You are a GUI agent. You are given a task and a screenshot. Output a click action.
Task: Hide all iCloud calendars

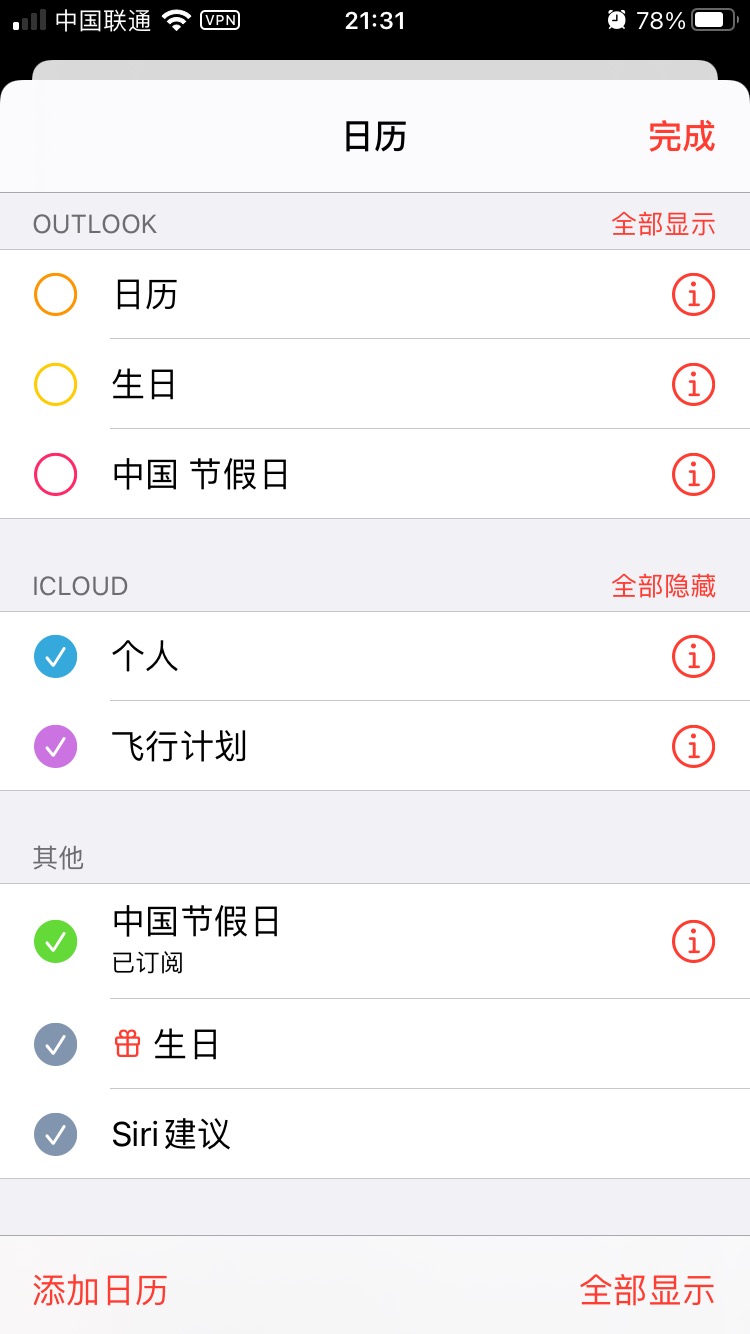pos(664,586)
